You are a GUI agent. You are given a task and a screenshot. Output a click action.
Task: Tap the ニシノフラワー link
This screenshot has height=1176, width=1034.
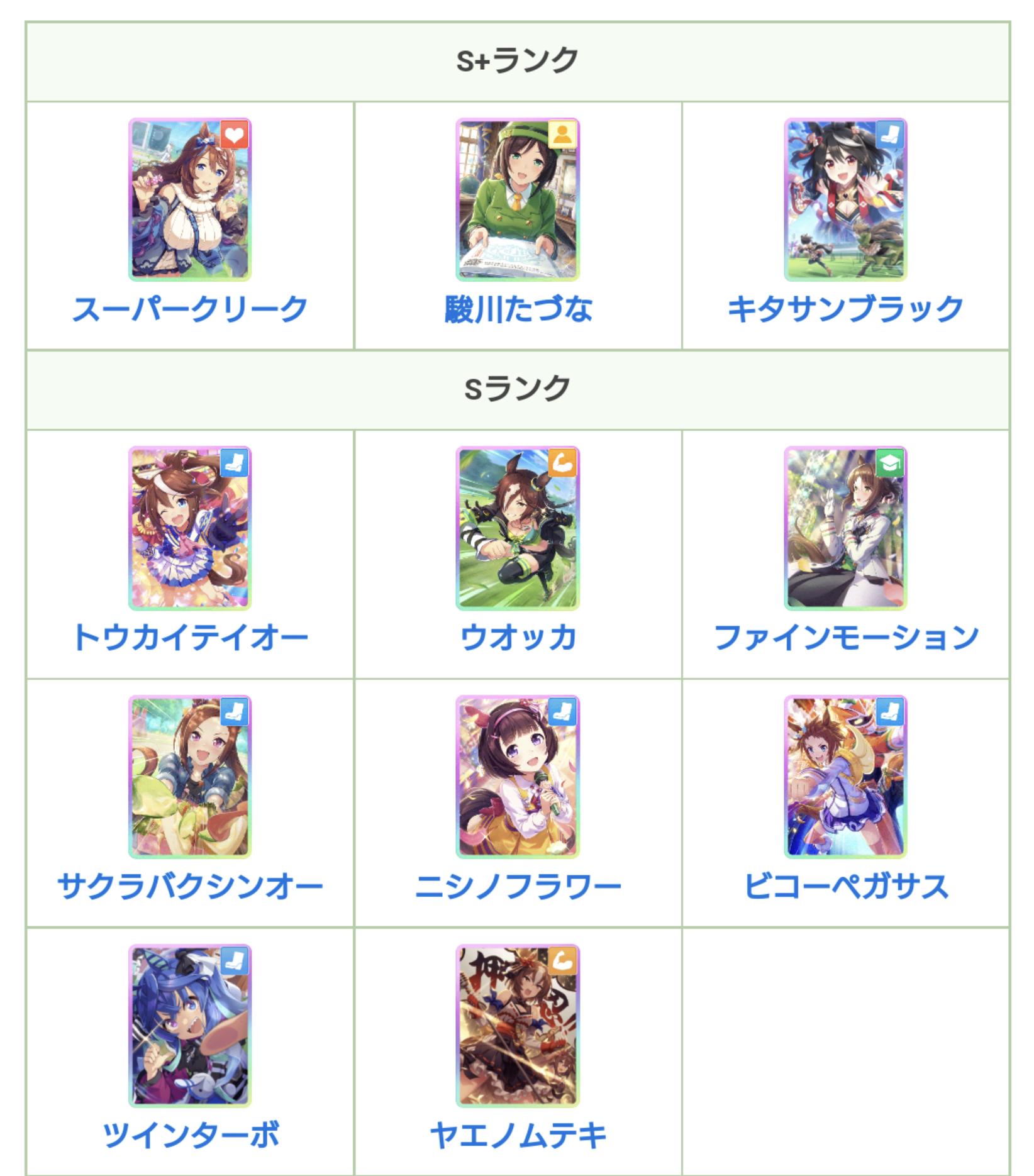point(518,886)
